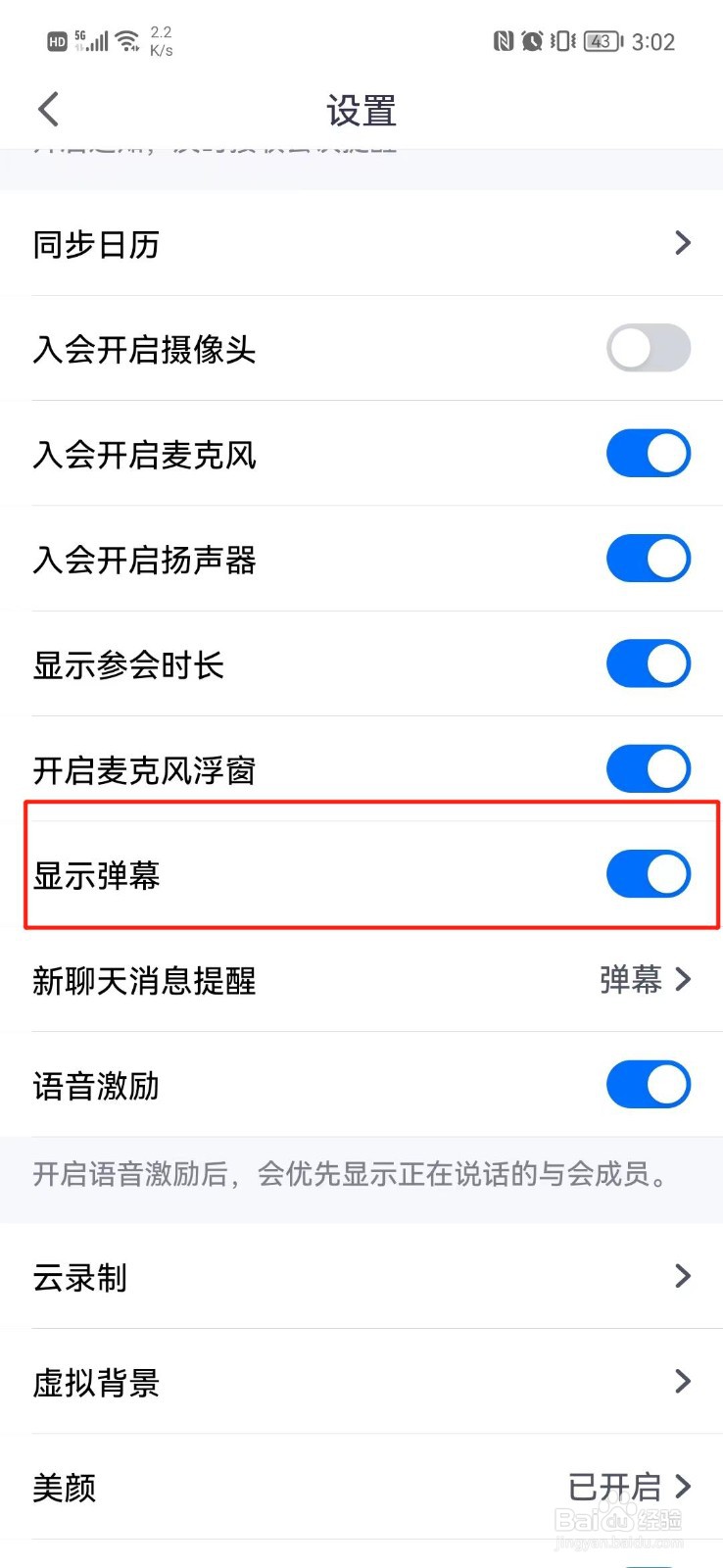723x1568 pixels.
Task: Turn off the 语音激励 switch
Action: (x=649, y=1085)
